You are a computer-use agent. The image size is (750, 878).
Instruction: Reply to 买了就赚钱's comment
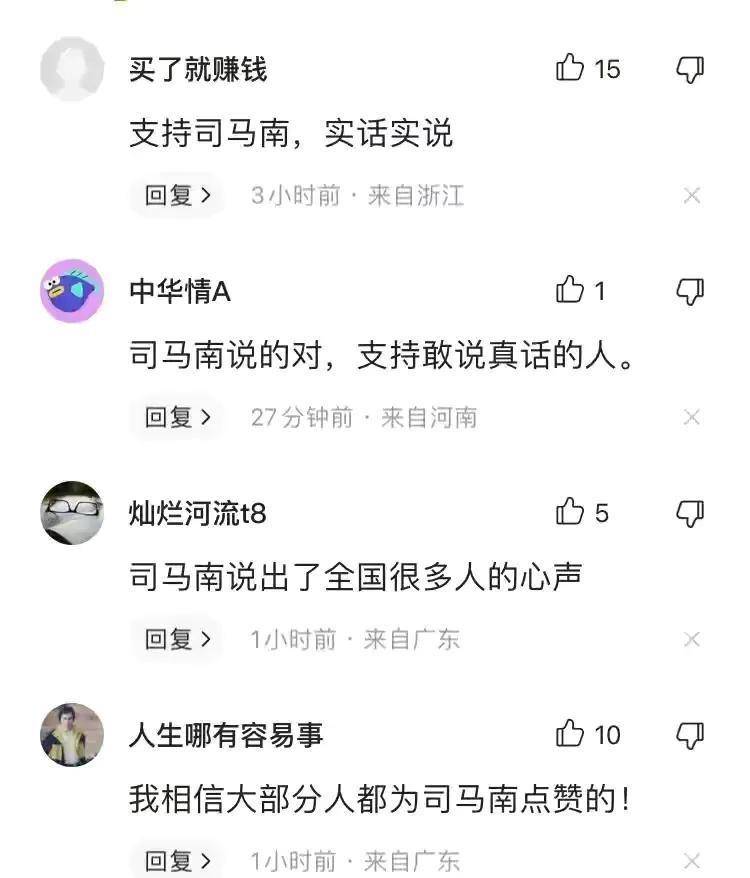click(x=178, y=196)
